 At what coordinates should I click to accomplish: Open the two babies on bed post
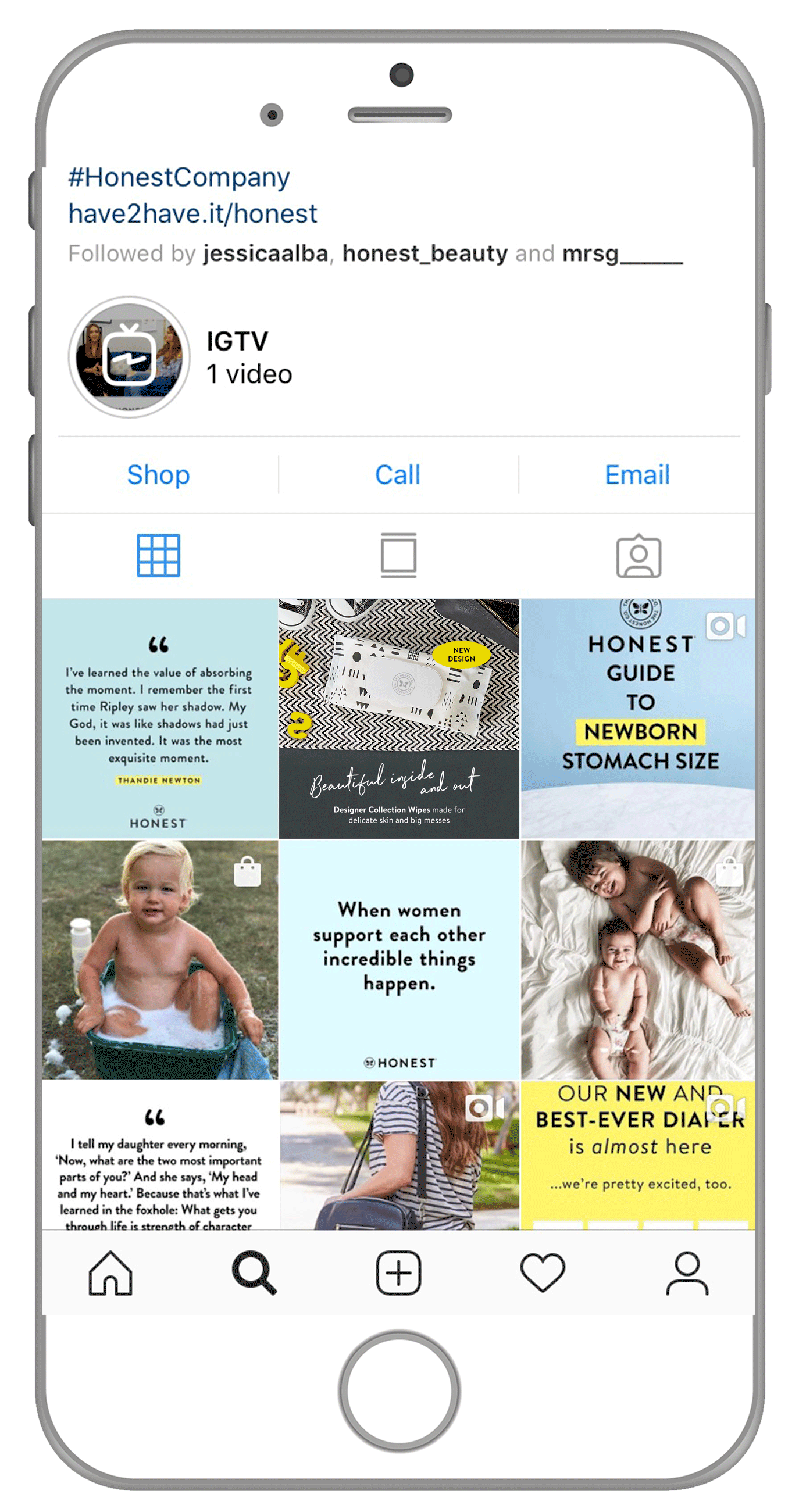click(637, 959)
